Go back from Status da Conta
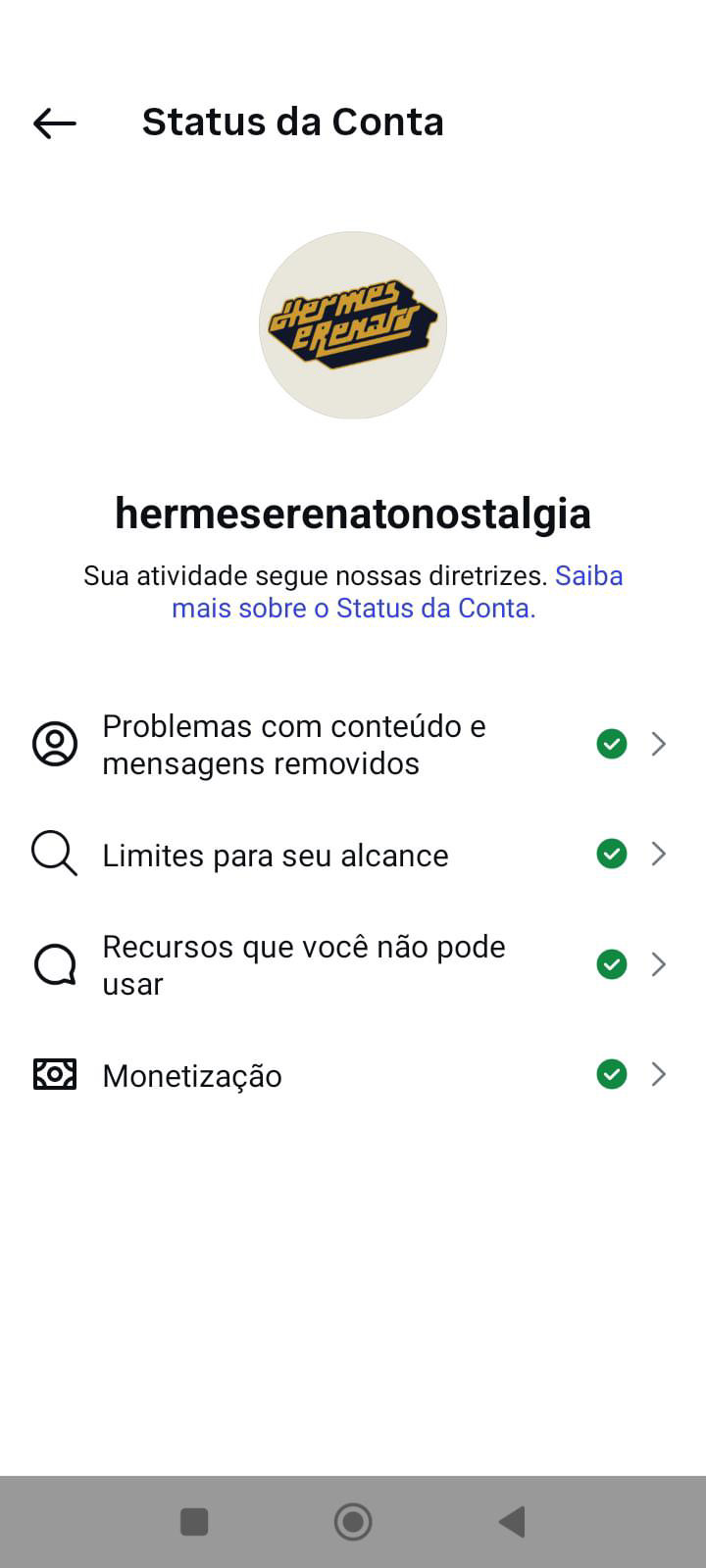The image size is (706, 1568). (x=55, y=123)
